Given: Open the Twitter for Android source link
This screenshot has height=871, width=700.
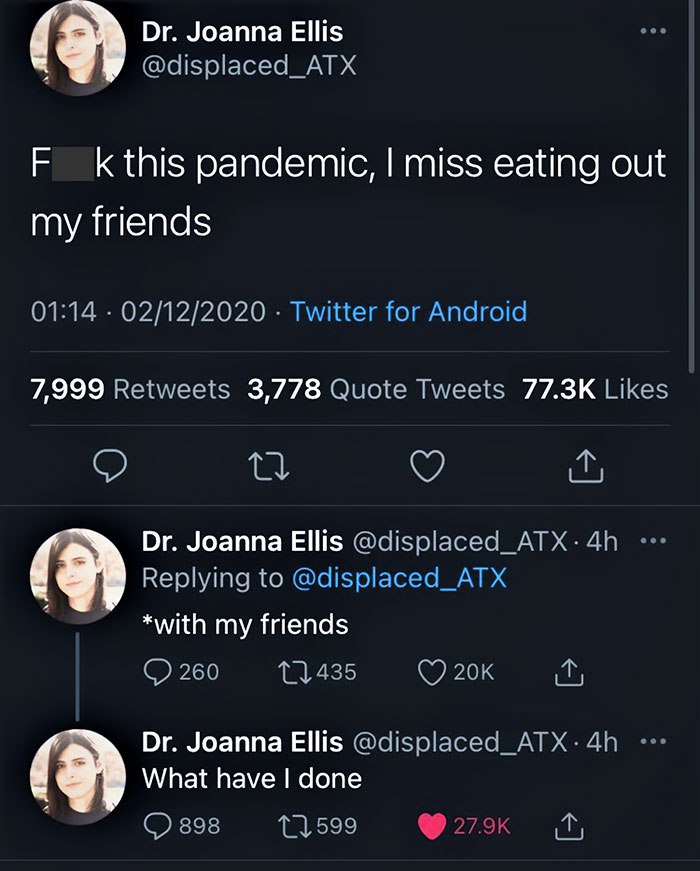Looking at the screenshot, I should click(408, 311).
